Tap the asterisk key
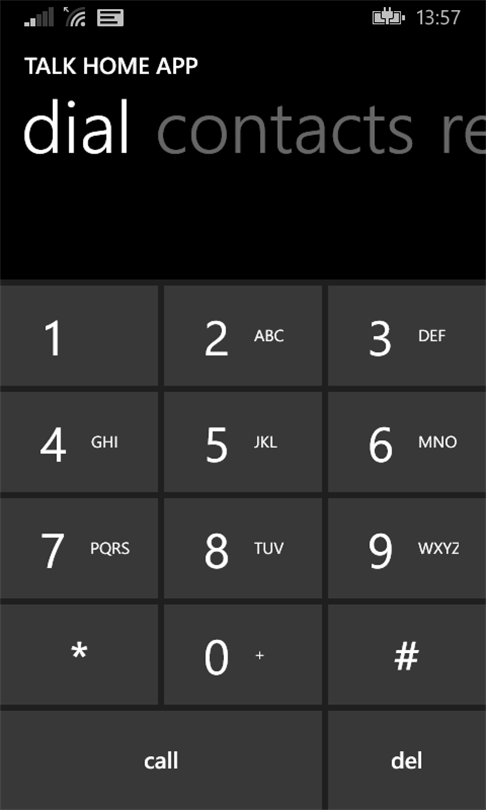486x810 pixels. click(79, 655)
